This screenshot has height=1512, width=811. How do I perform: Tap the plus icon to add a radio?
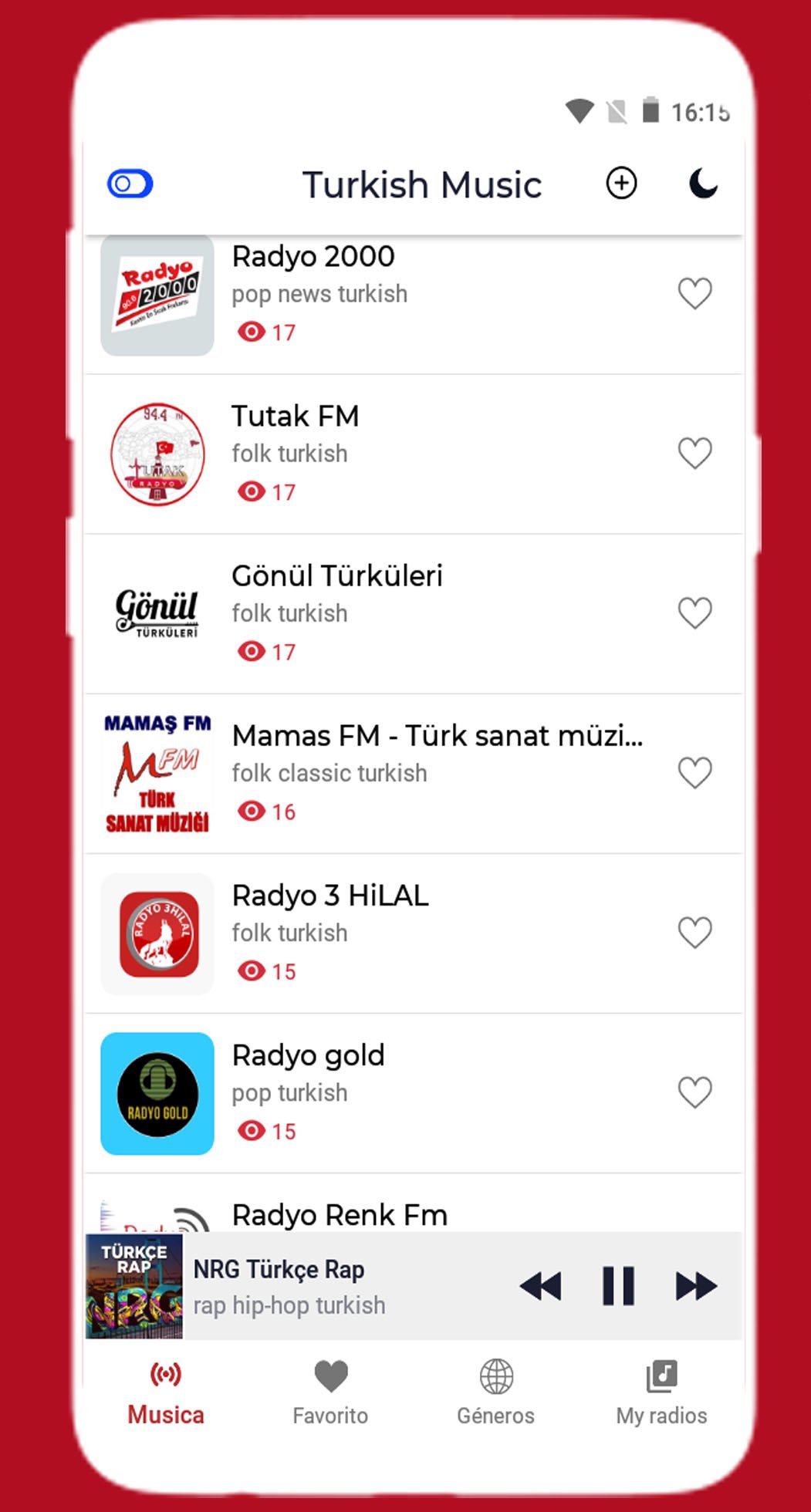coord(621,184)
